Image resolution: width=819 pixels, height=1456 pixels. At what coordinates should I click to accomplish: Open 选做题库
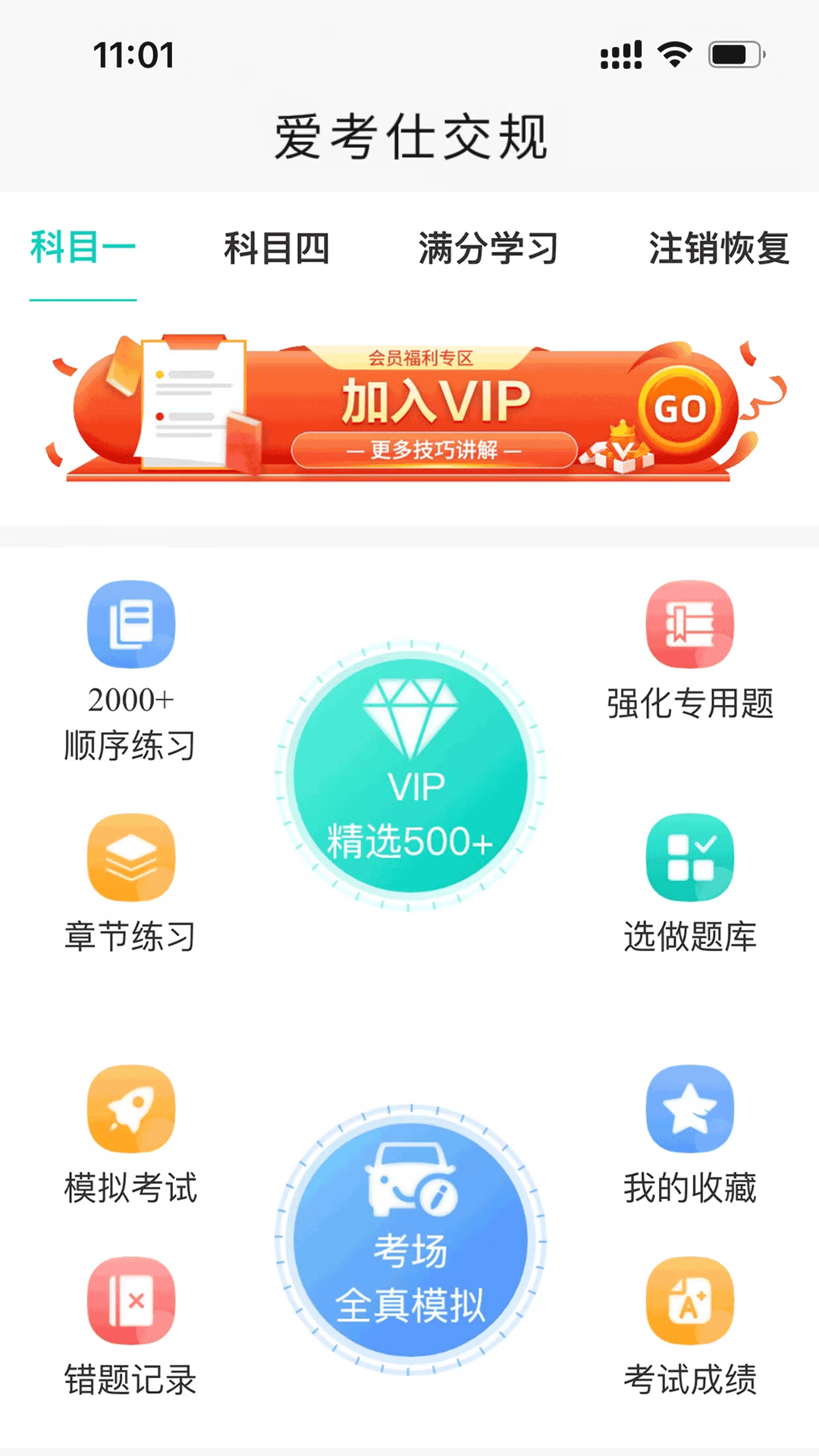pyautogui.click(x=689, y=882)
